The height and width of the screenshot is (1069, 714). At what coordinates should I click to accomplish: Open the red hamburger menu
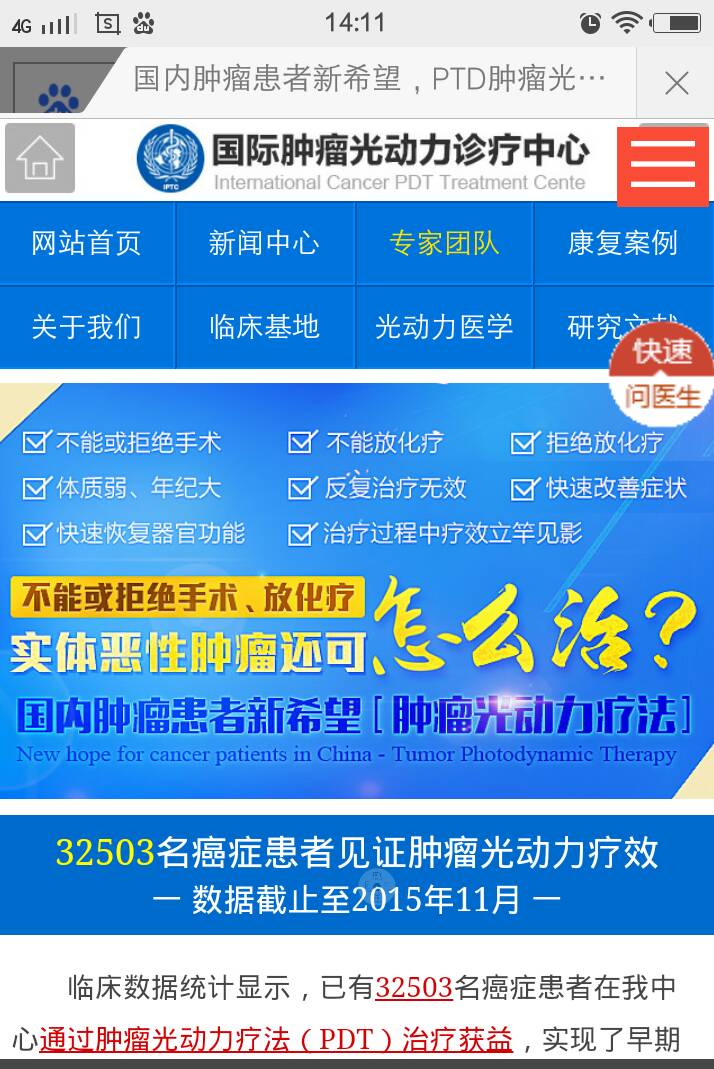point(662,165)
